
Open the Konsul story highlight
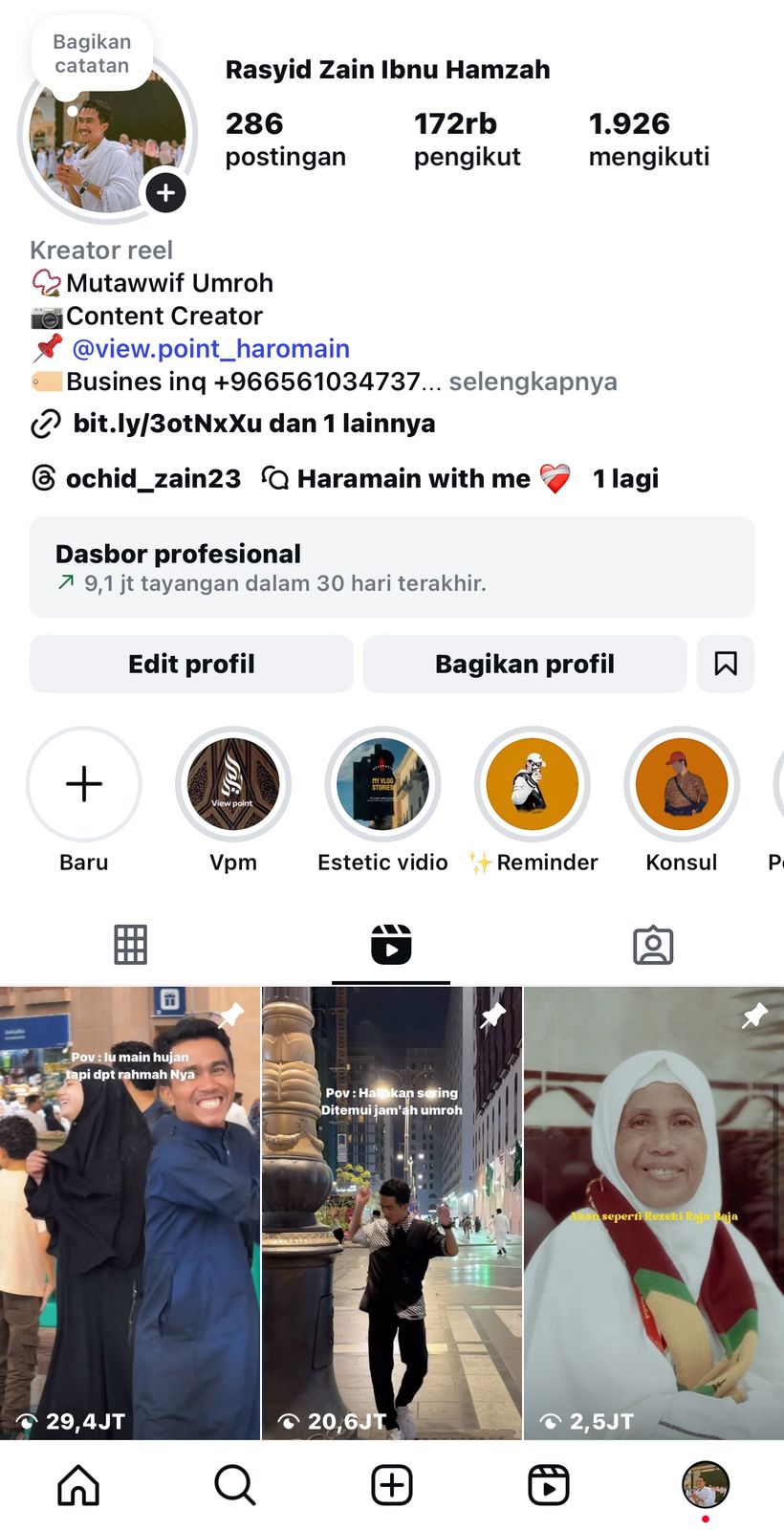[682, 784]
